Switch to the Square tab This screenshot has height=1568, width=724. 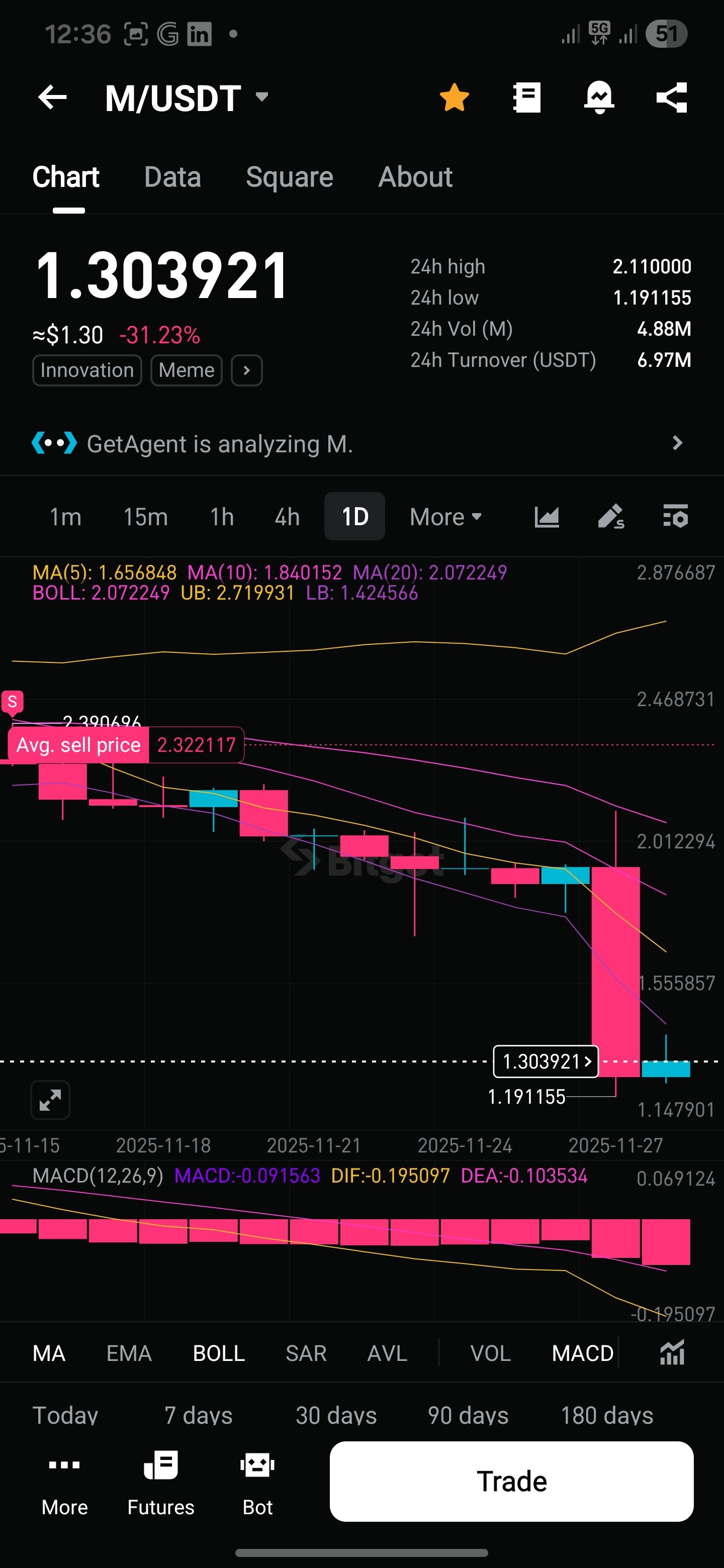click(x=289, y=177)
